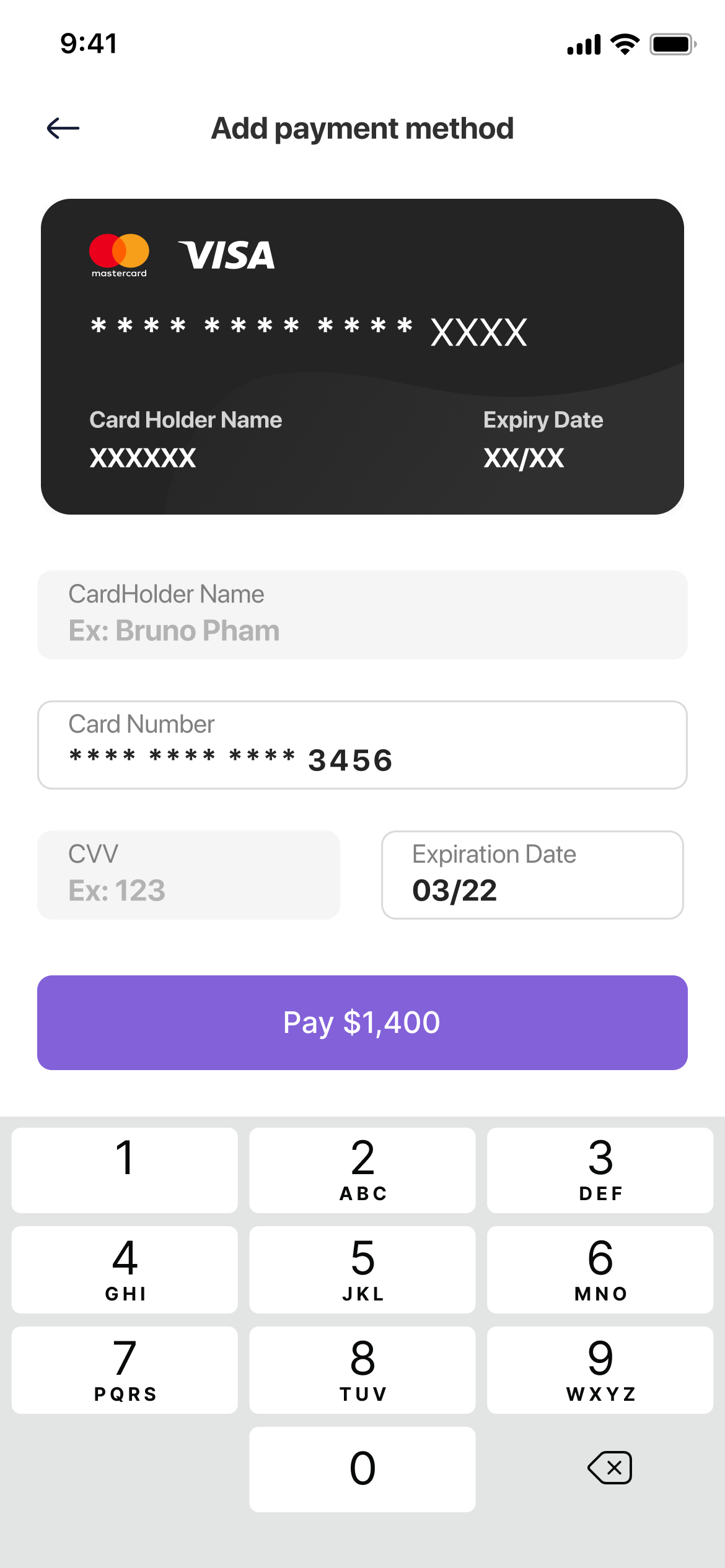The height and width of the screenshot is (1568, 725).
Task: Go back using the arrow icon
Action: click(x=63, y=128)
